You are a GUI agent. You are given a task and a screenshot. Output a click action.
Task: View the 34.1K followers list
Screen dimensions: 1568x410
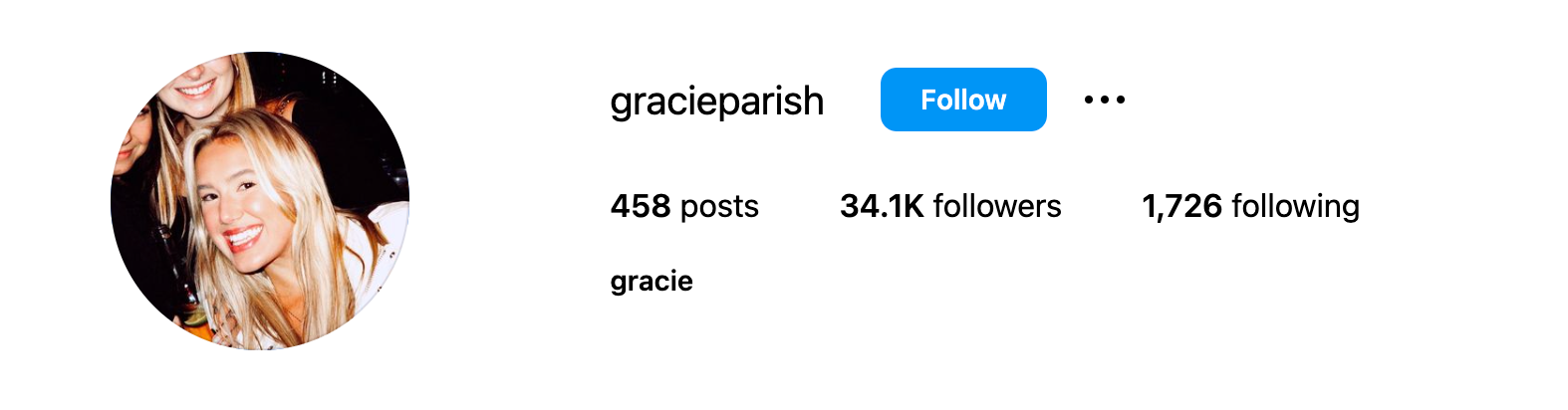[950, 206]
